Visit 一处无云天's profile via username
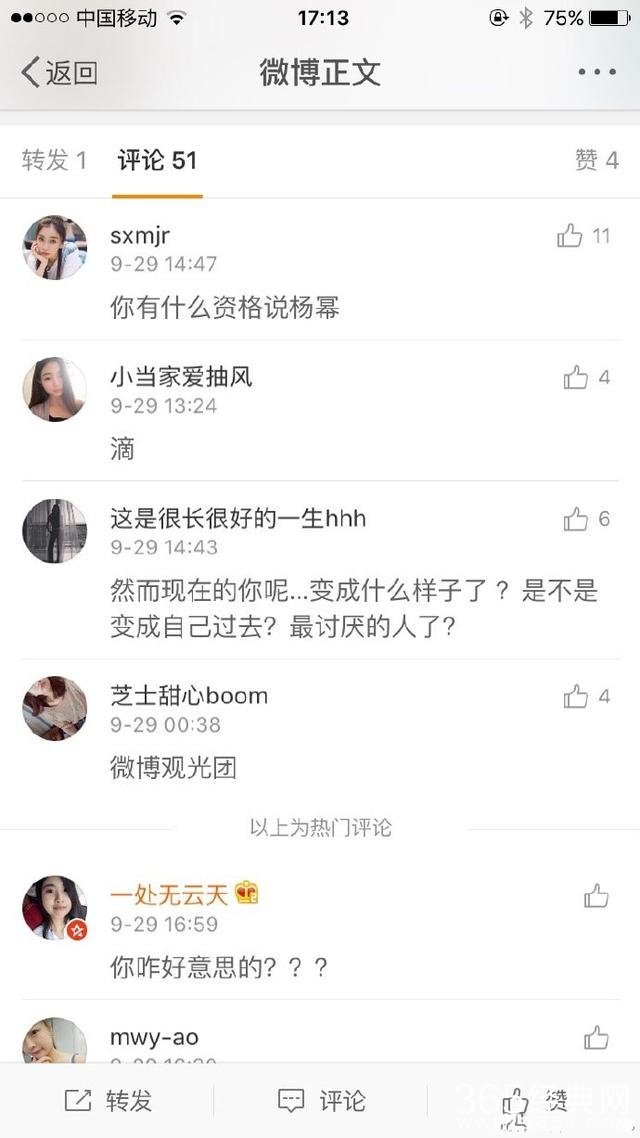Image resolution: width=640 pixels, height=1138 pixels. pos(169,895)
